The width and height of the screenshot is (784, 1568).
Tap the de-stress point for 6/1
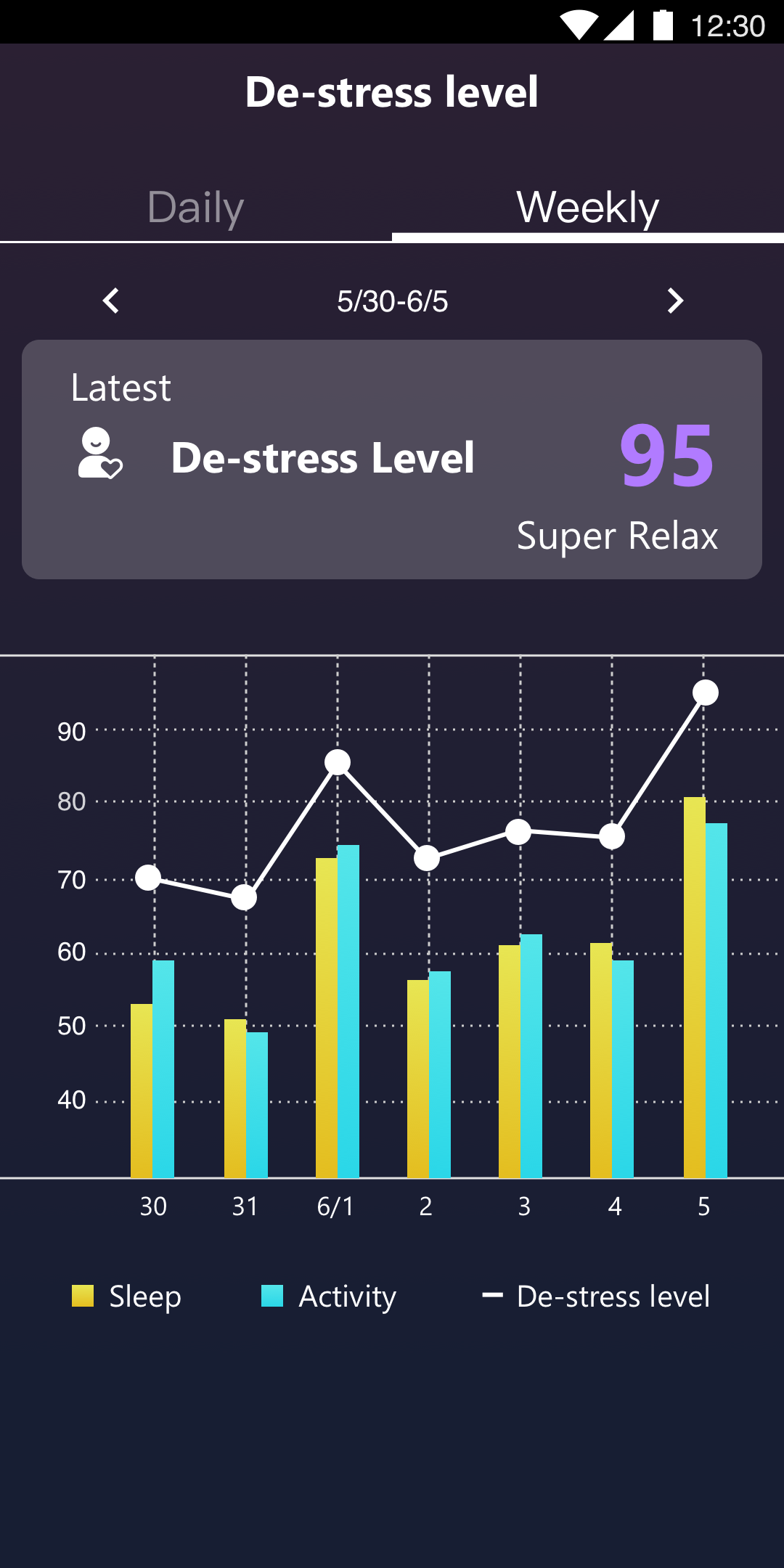click(x=338, y=762)
